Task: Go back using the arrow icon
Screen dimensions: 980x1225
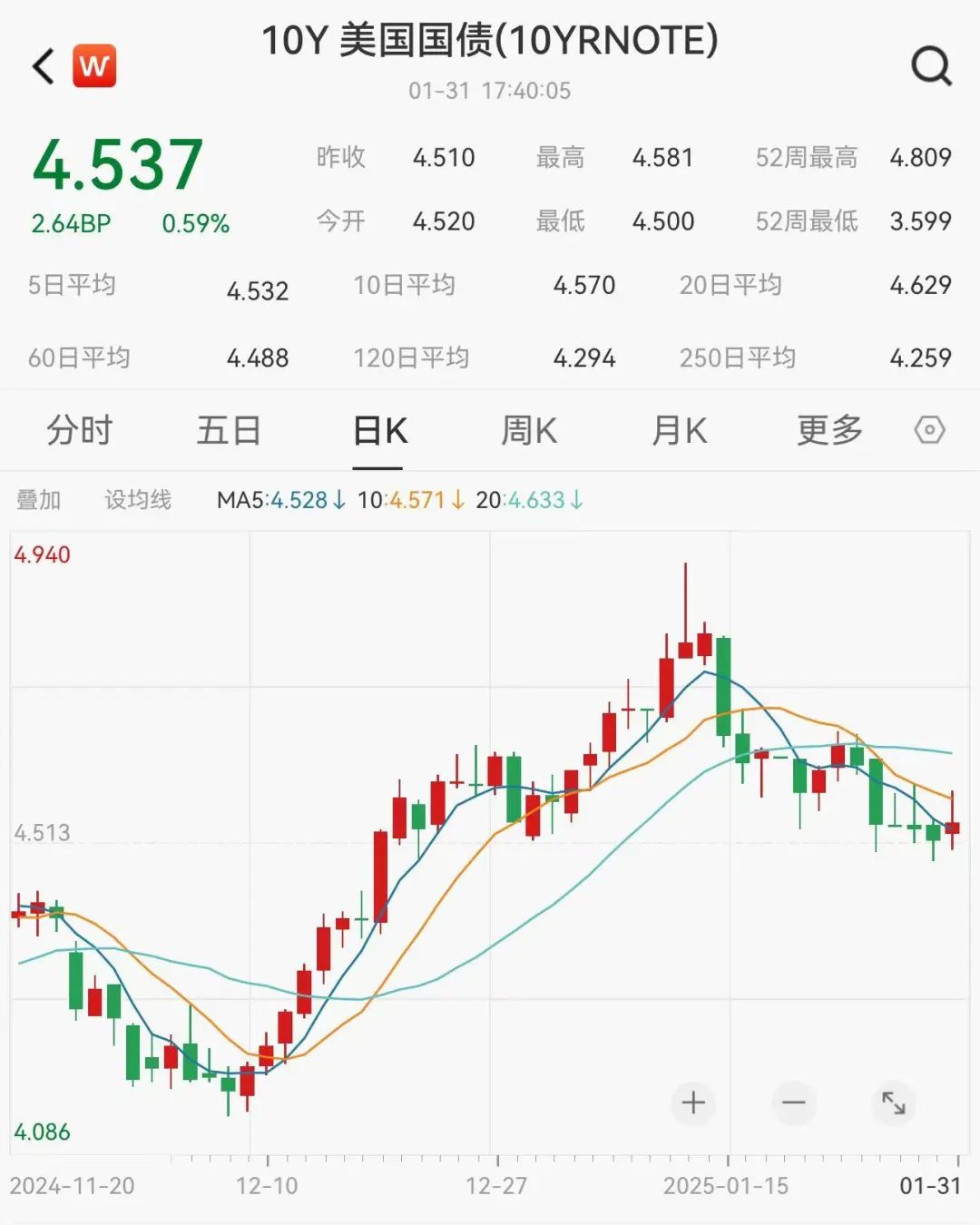Action: point(44,66)
